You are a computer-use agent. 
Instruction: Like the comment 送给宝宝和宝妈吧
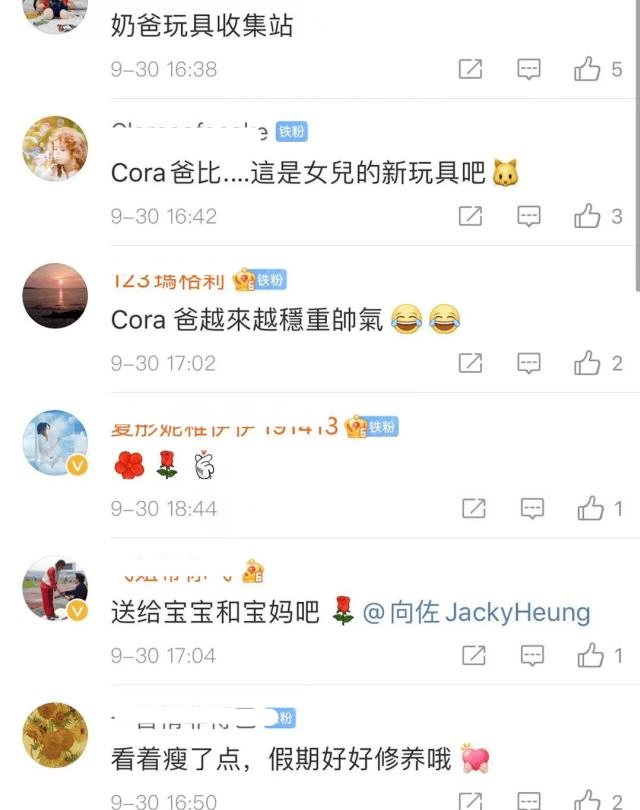591,656
